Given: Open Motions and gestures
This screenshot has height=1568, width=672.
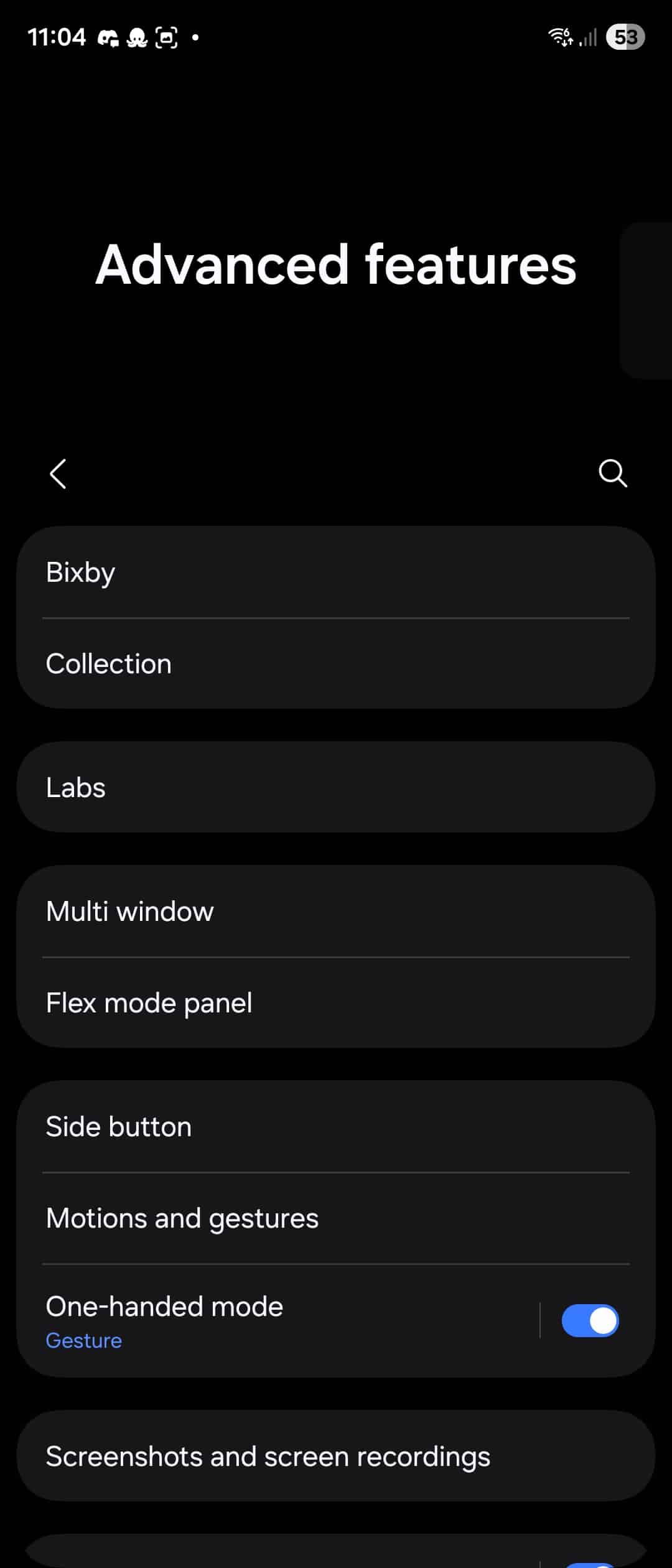Looking at the screenshot, I should click(x=336, y=1218).
